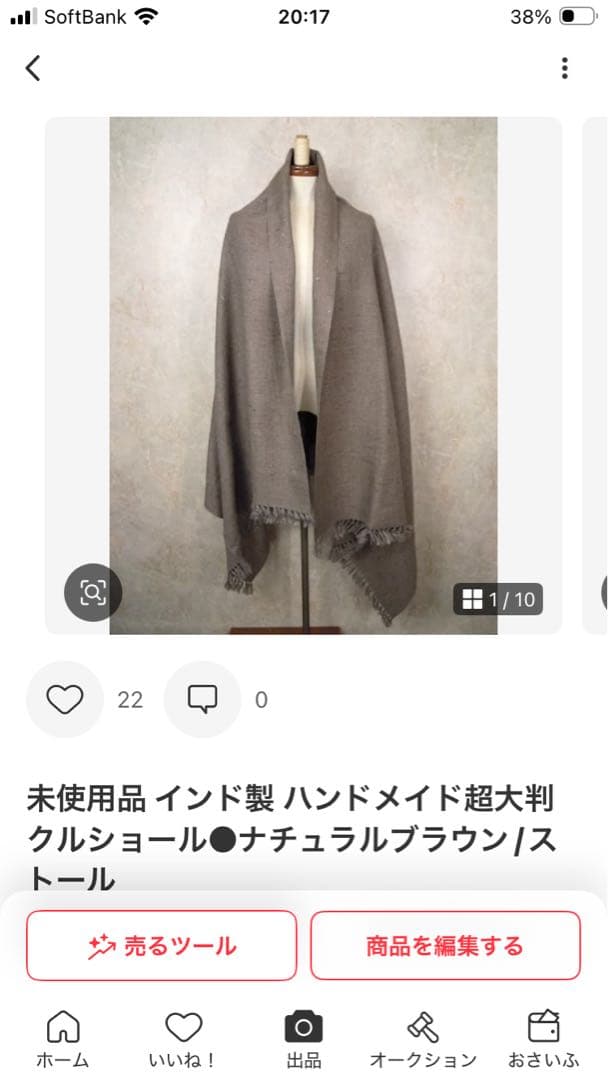Open the shawl product photo

click(x=303, y=375)
